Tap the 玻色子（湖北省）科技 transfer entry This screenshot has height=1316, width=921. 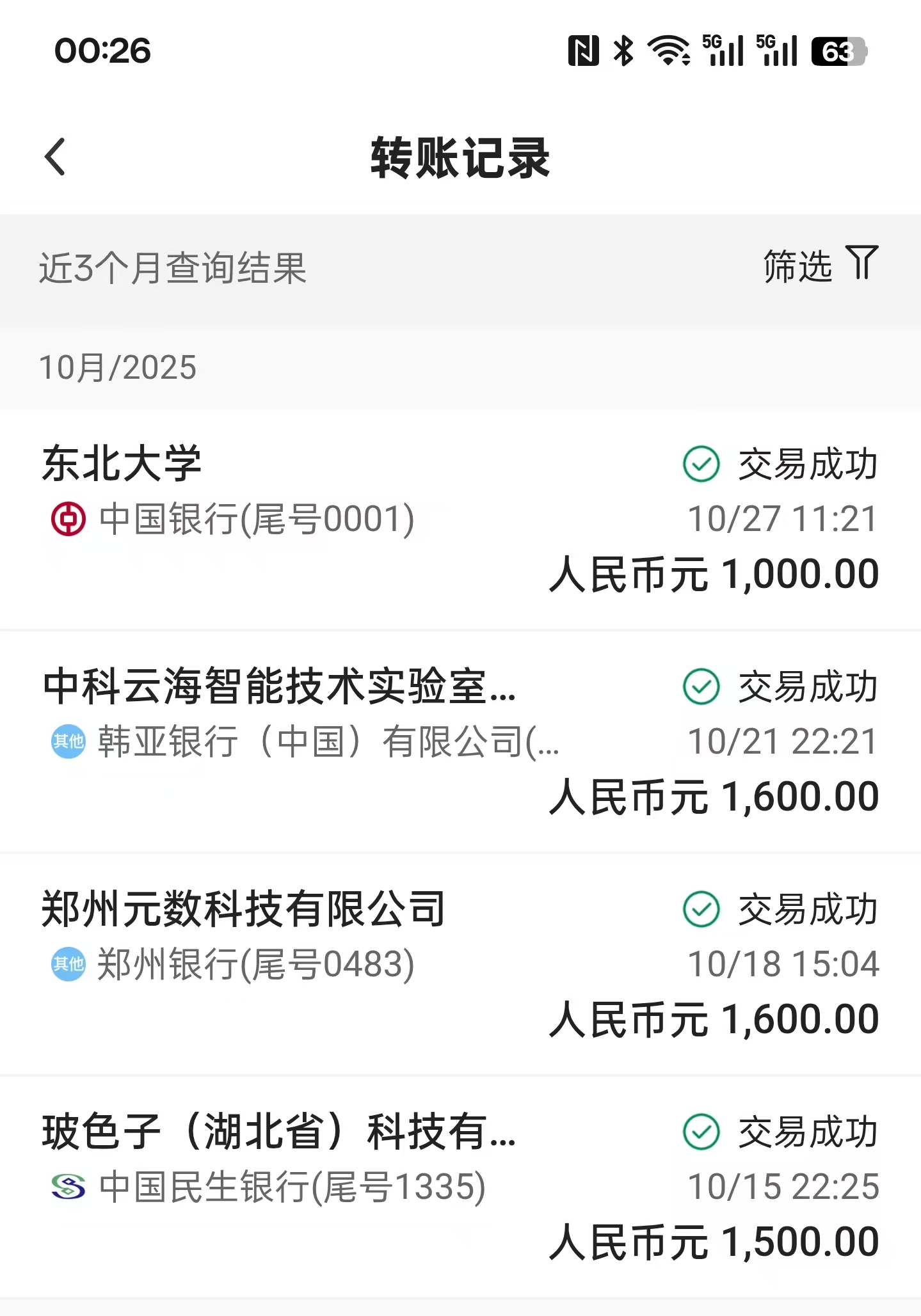[x=460, y=1187]
